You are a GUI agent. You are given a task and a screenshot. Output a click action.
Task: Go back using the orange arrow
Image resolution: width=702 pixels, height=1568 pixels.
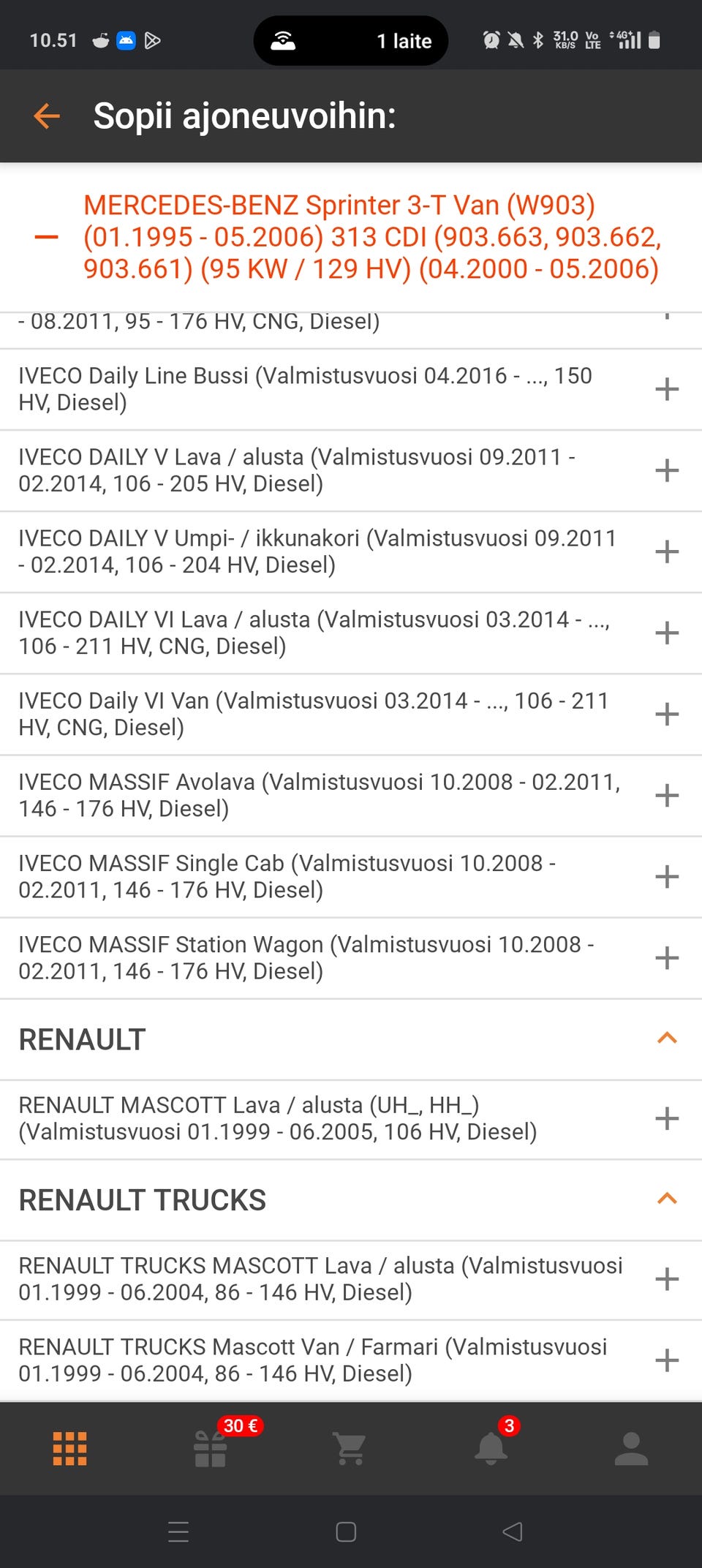[x=47, y=116]
